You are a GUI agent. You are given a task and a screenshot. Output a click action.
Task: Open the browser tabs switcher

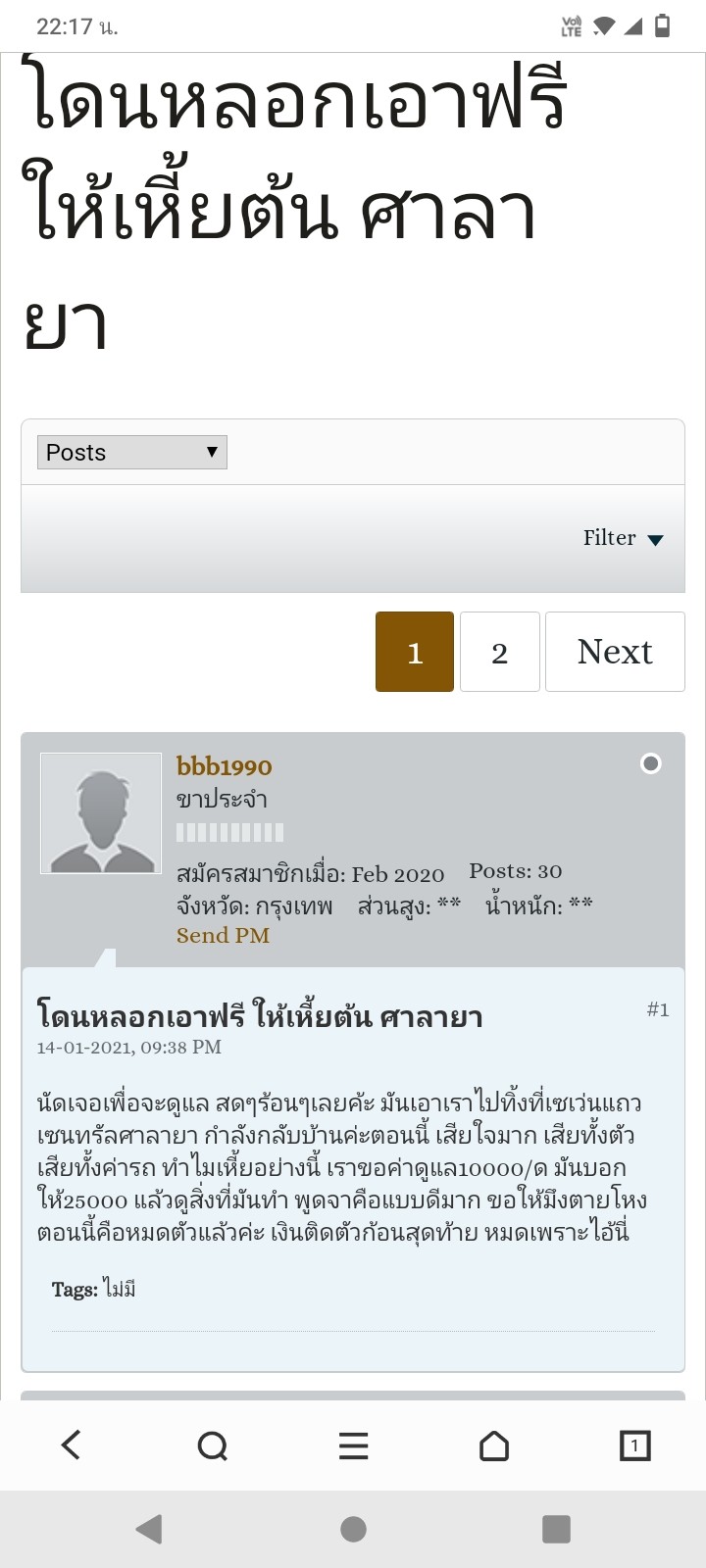click(x=635, y=1445)
